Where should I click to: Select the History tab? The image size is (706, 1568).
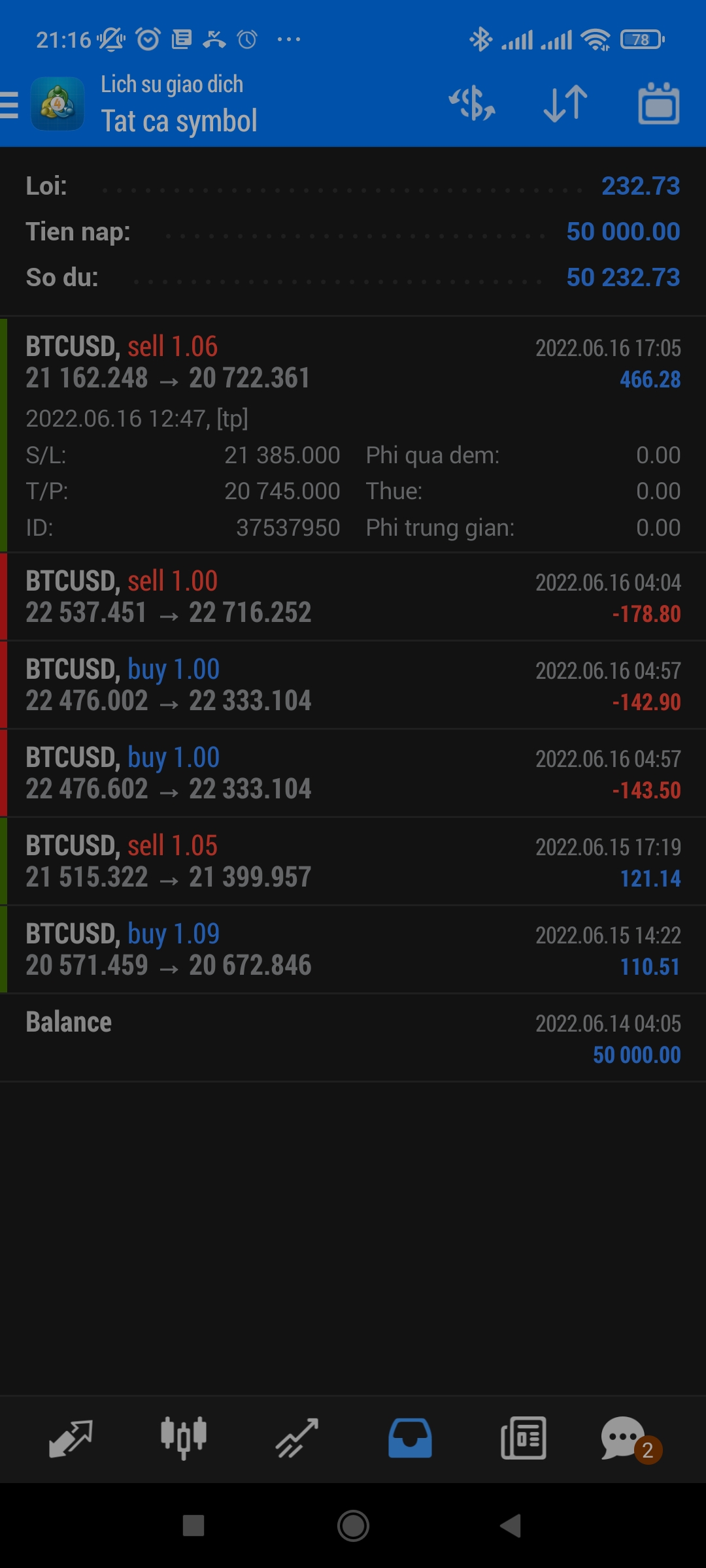point(410,1439)
